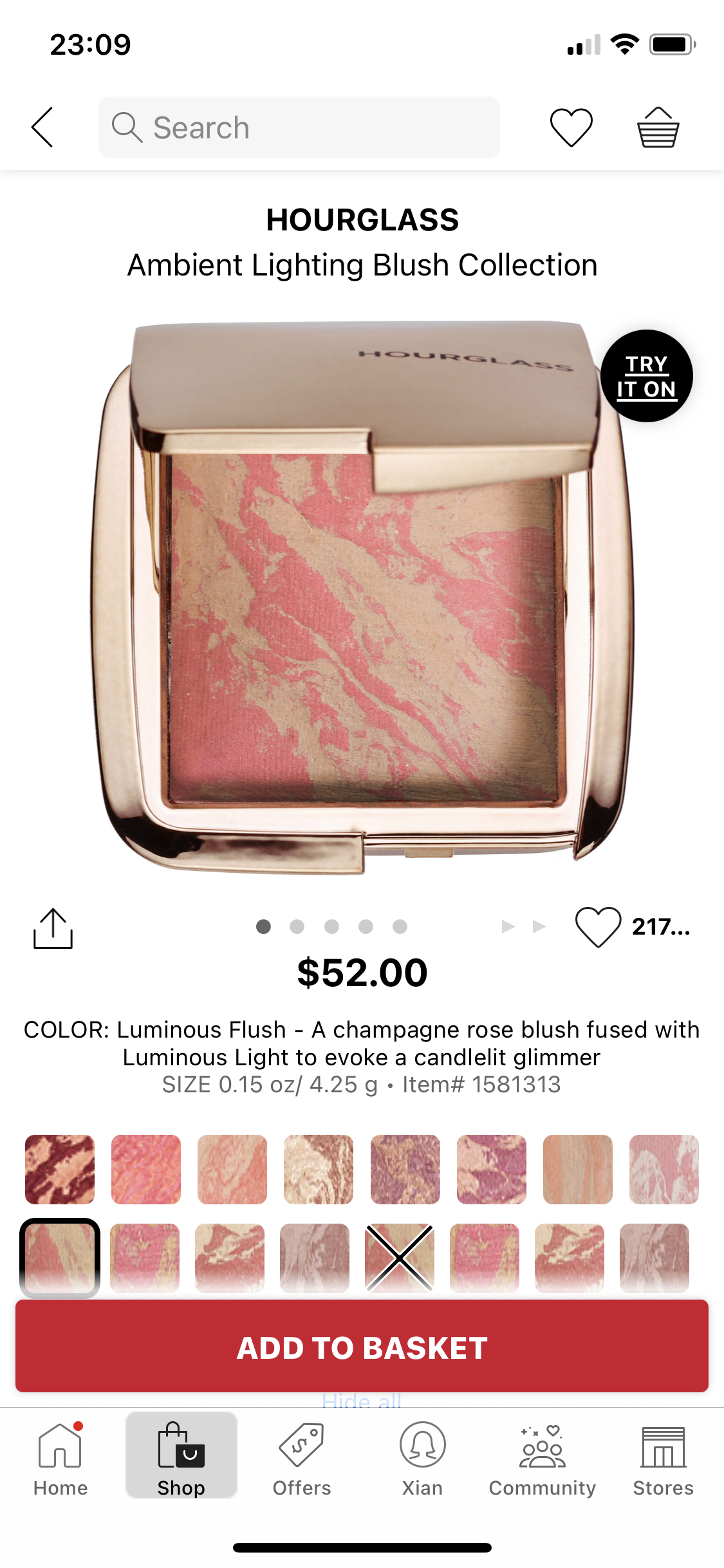This screenshot has width=724, height=1568.
Task: Open the loves list heart icon
Action: 571,127
